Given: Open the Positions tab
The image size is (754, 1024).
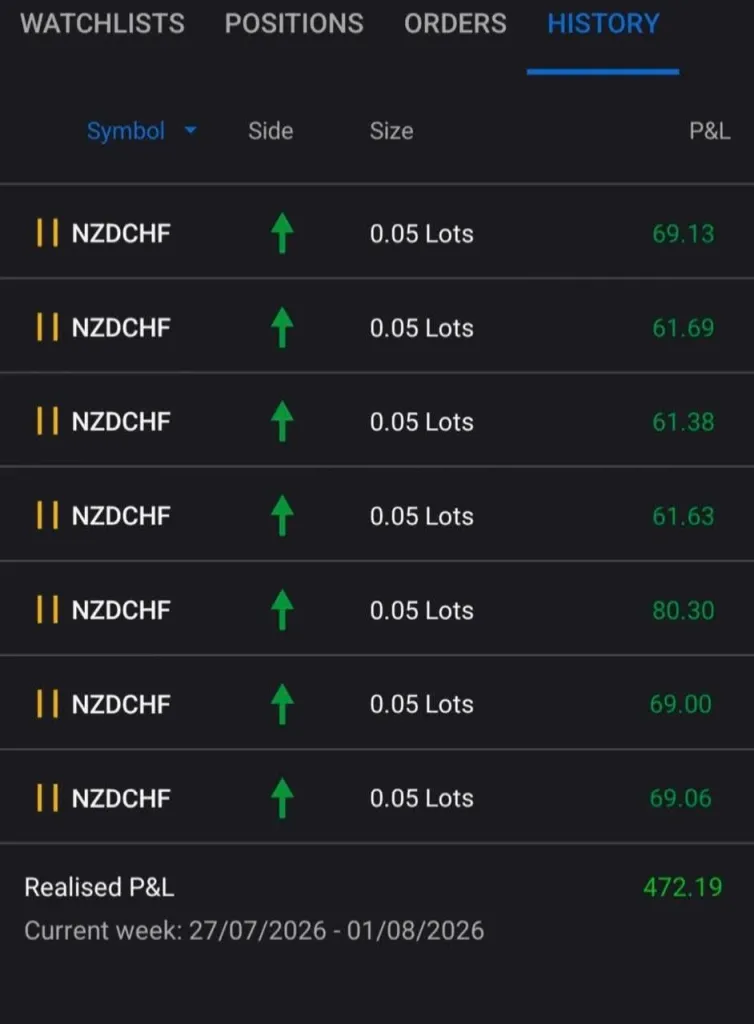Looking at the screenshot, I should point(294,24).
